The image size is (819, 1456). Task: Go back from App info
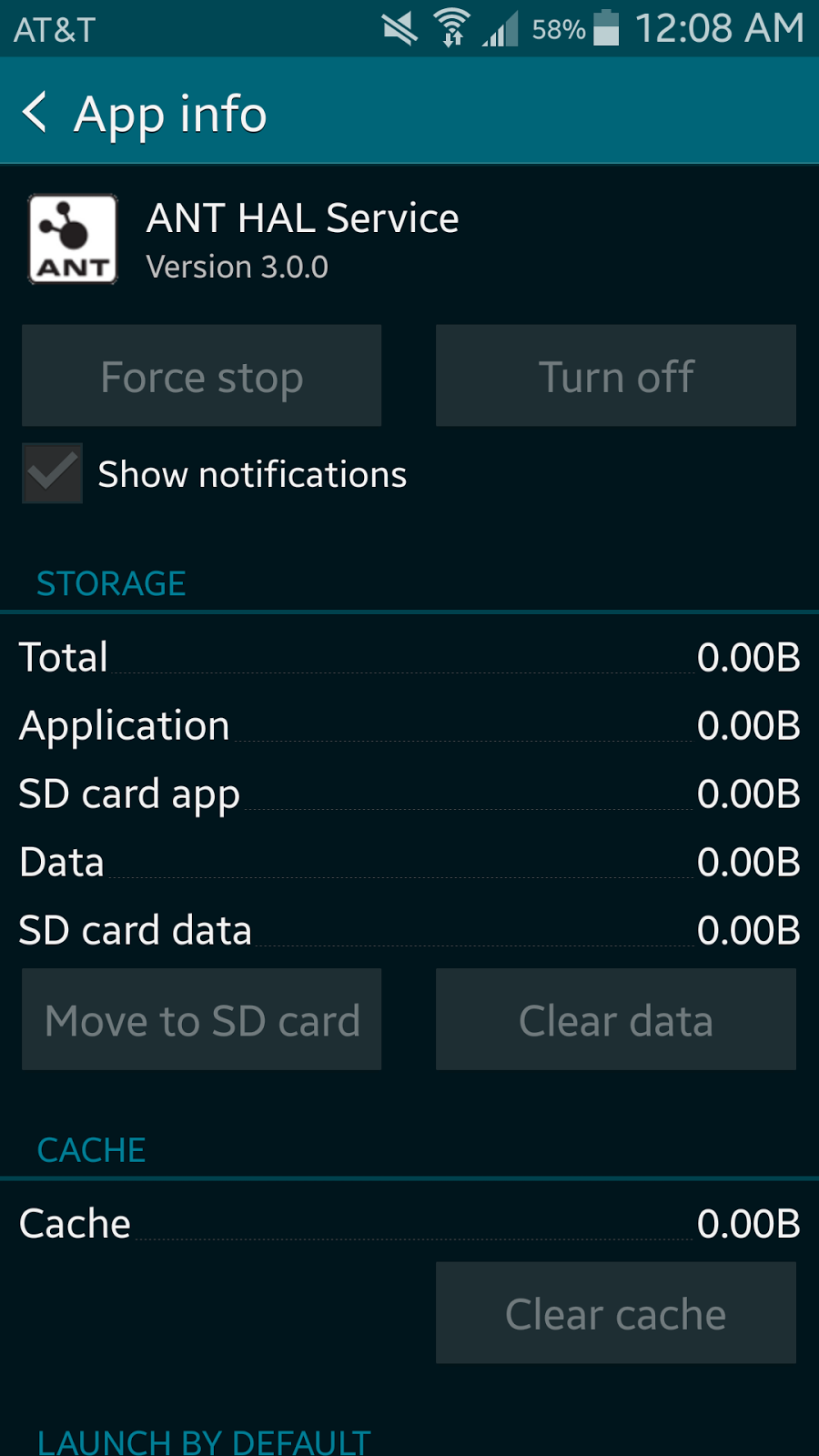point(36,113)
